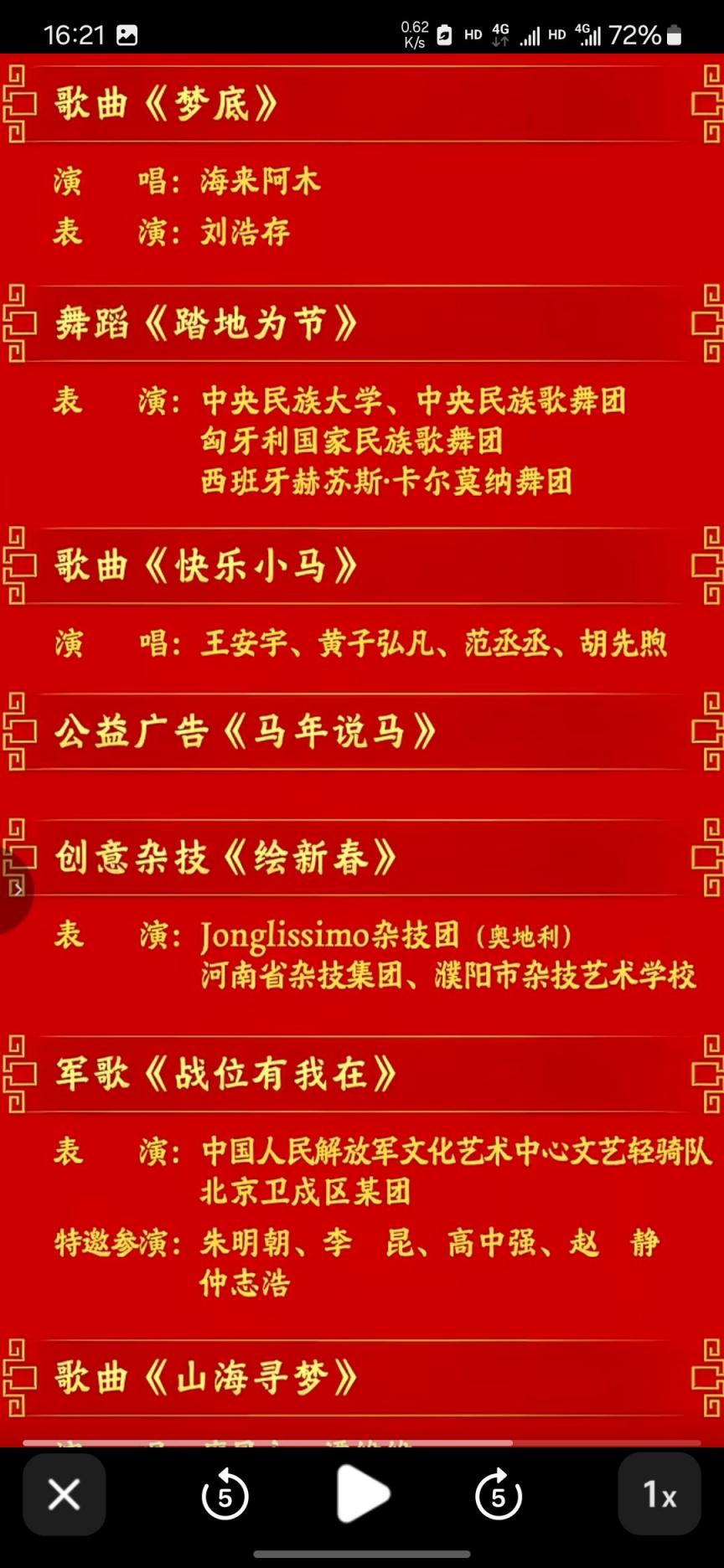The width and height of the screenshot is (724, 1568).
Task: Skip forward 5 seconds
Action: coord(499,1495)
